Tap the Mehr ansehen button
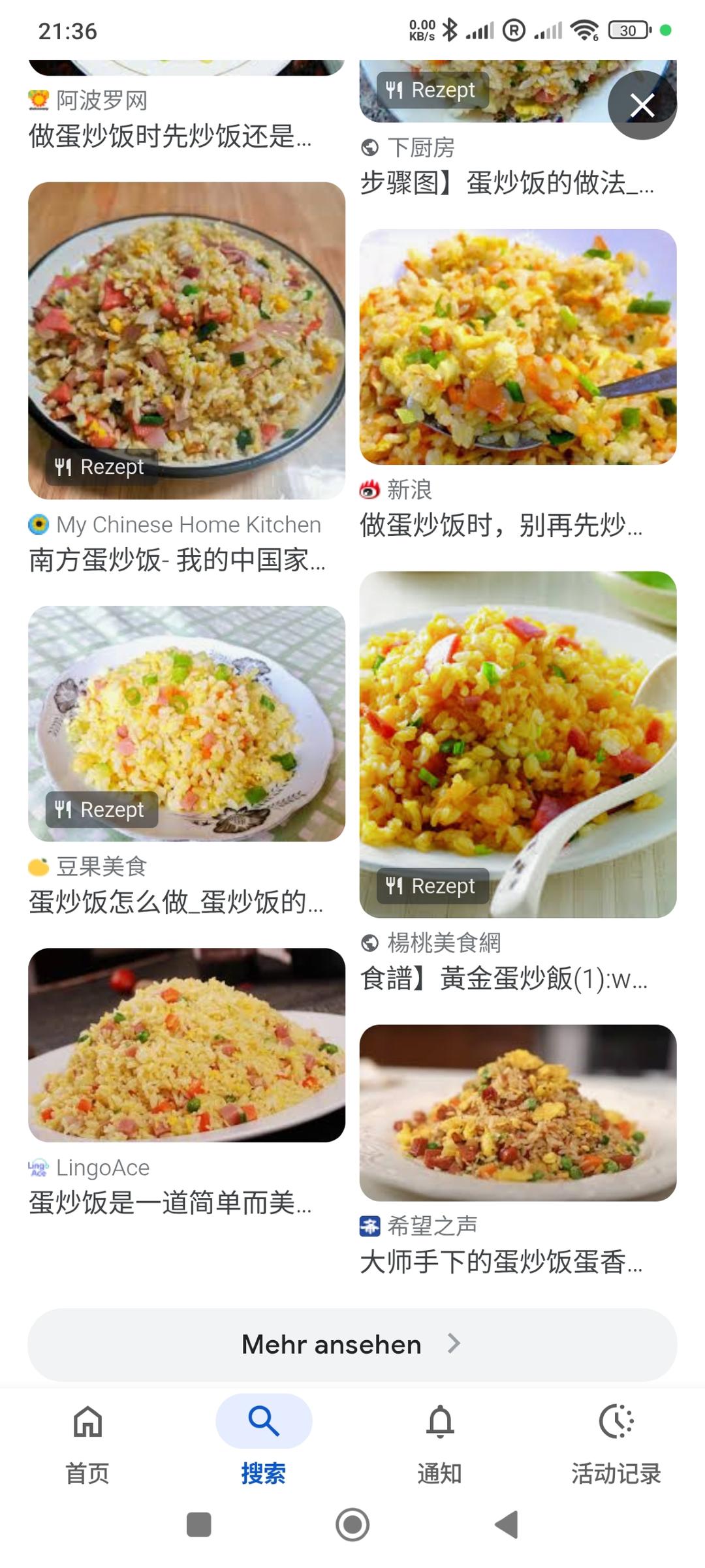Screen dimensions: 705x1568 [x=352, y=1345]
